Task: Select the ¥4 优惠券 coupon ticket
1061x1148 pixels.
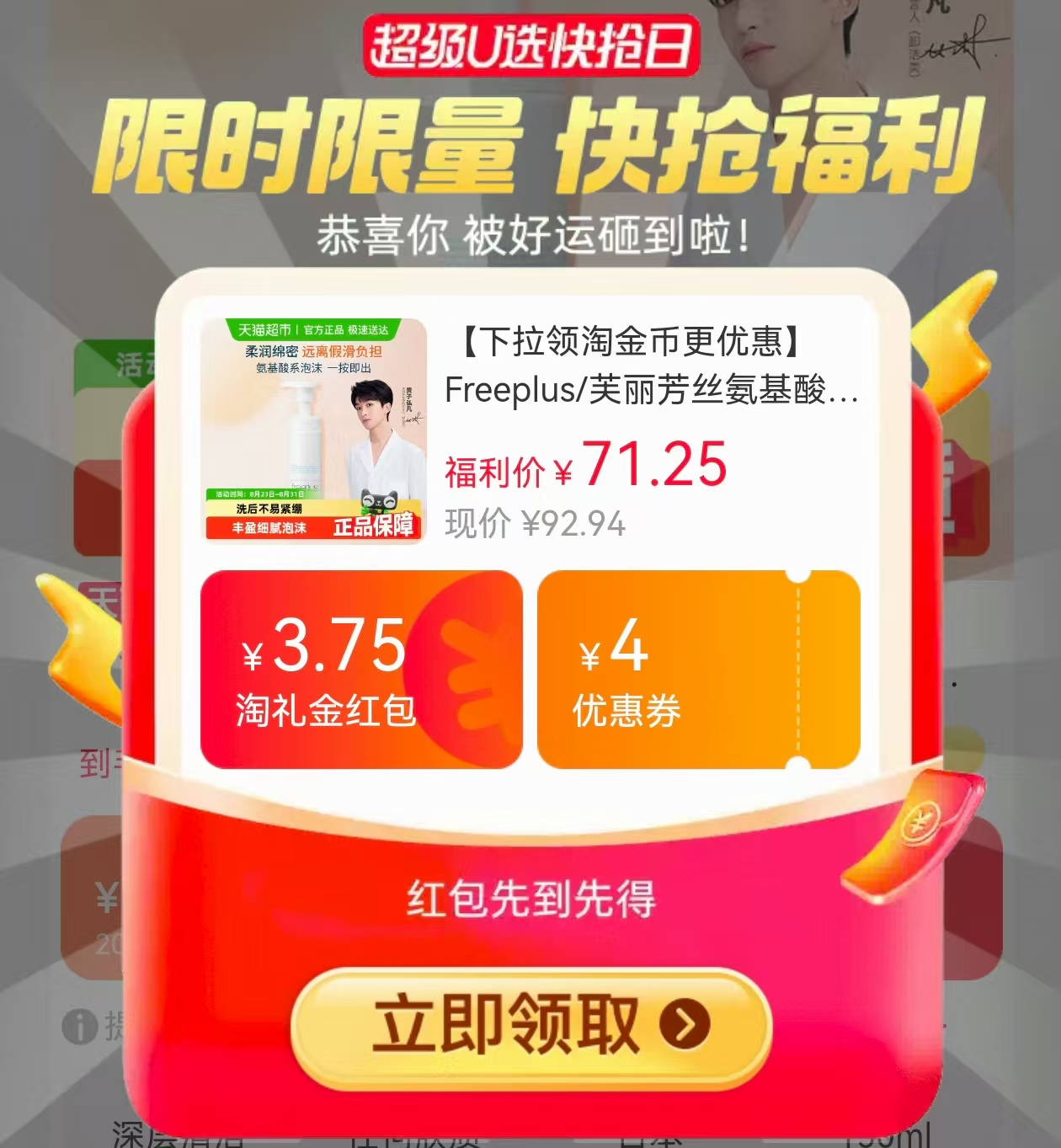Action: click(x=699, y=668)
